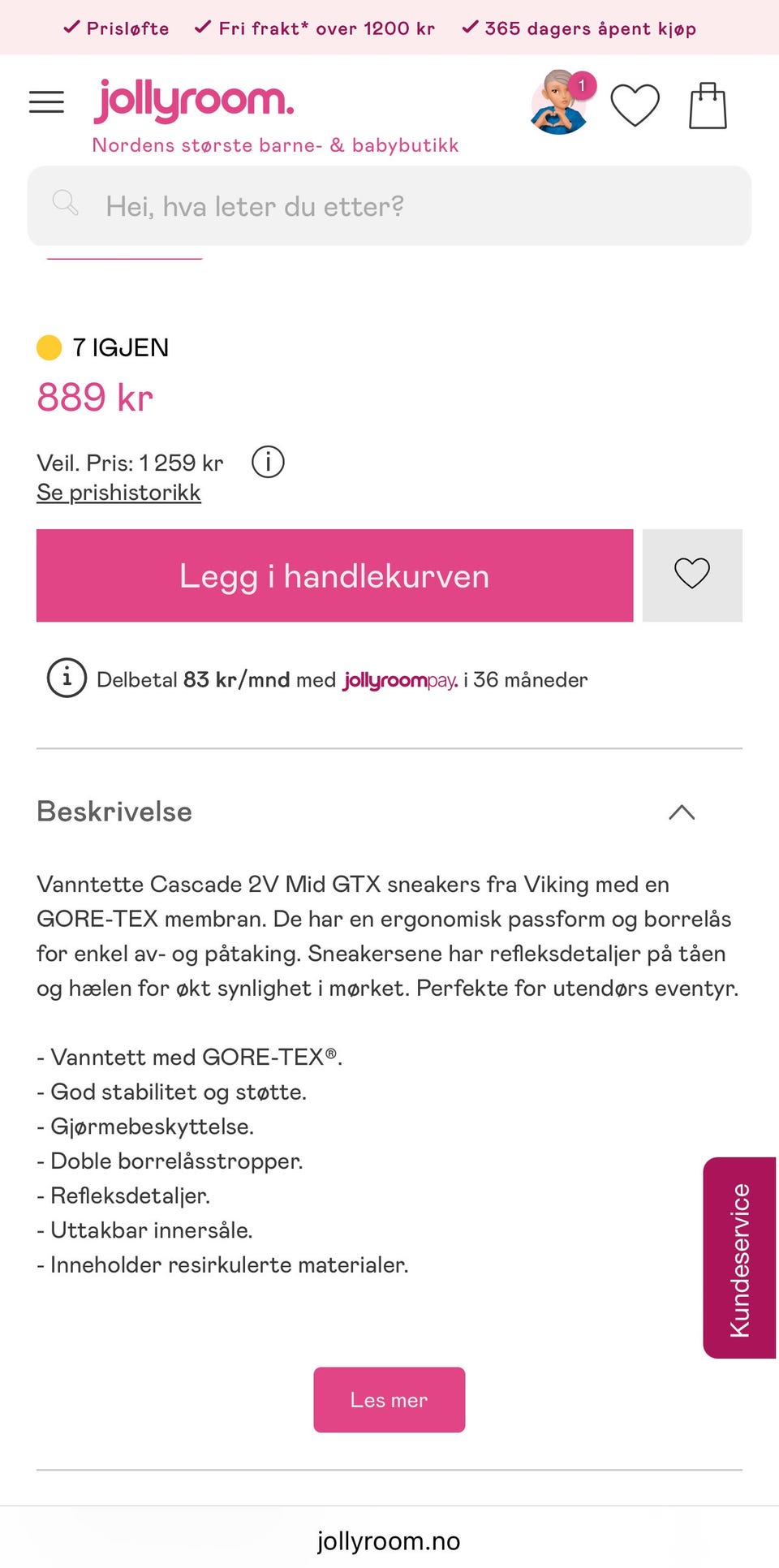Click the jollyroom logo
The height and width of the screenshot is (1568, 779).
(195, 99)
